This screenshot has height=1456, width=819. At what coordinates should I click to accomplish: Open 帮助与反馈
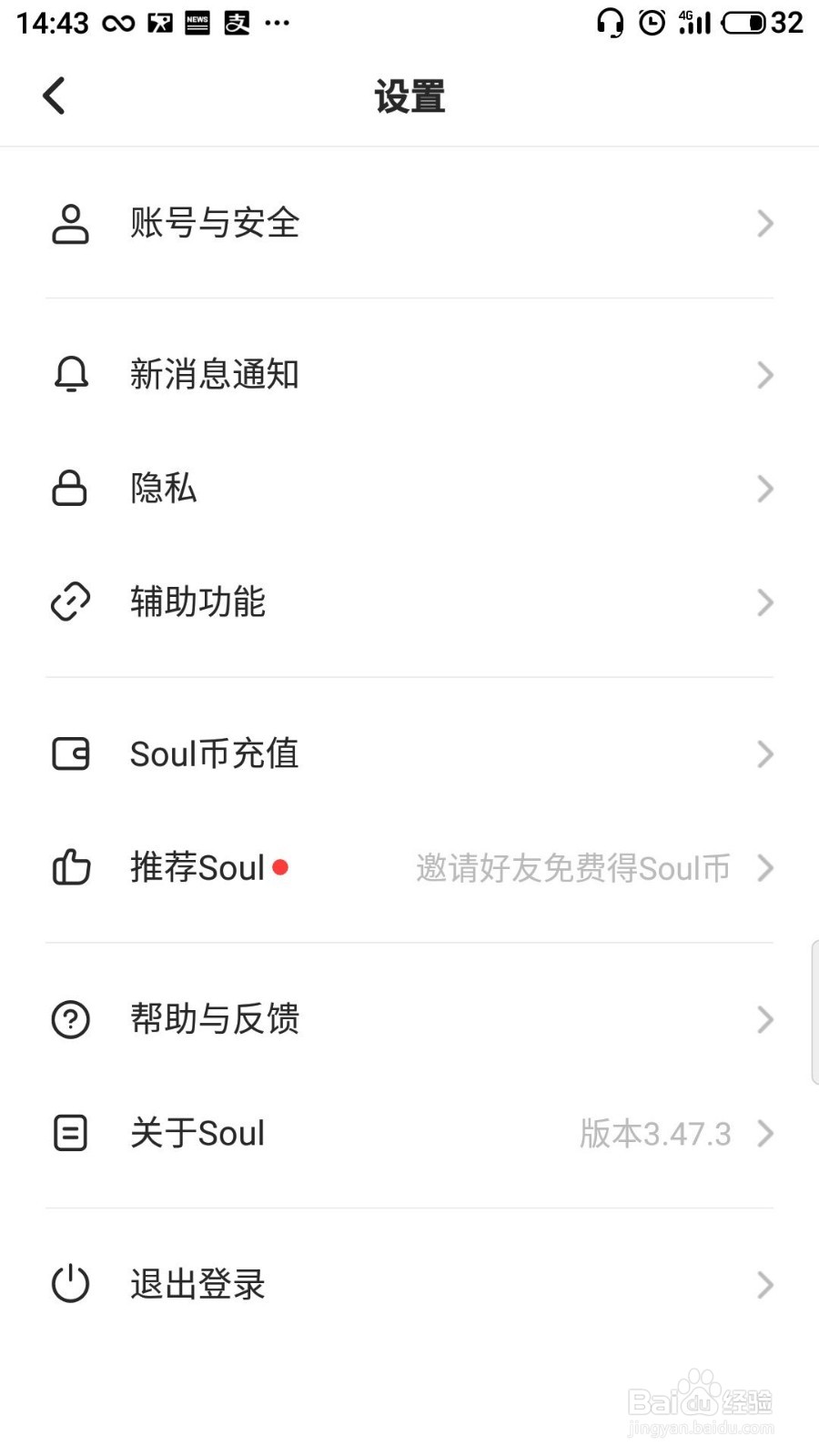[x=409, y=1019]
